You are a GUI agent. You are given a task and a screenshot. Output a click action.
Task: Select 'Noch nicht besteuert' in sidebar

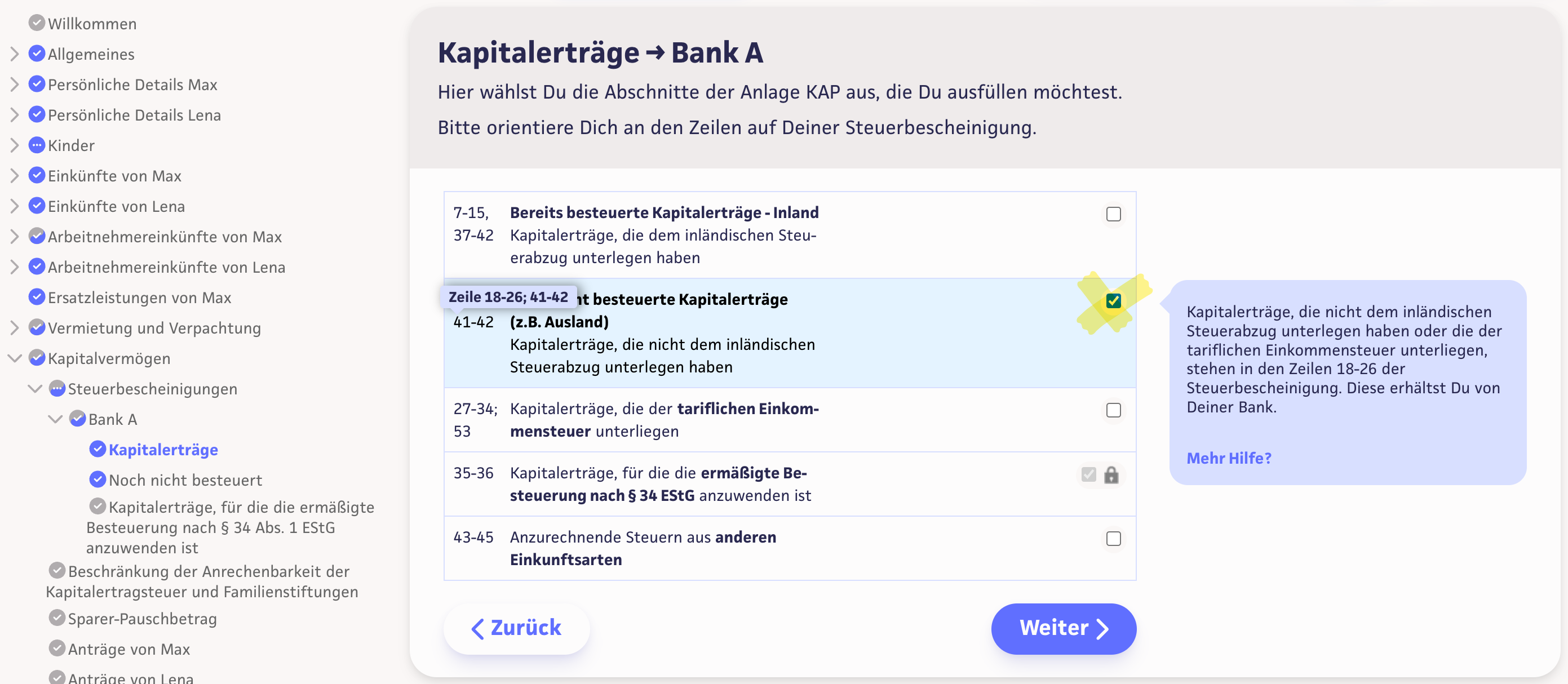(x=185, y=480)
